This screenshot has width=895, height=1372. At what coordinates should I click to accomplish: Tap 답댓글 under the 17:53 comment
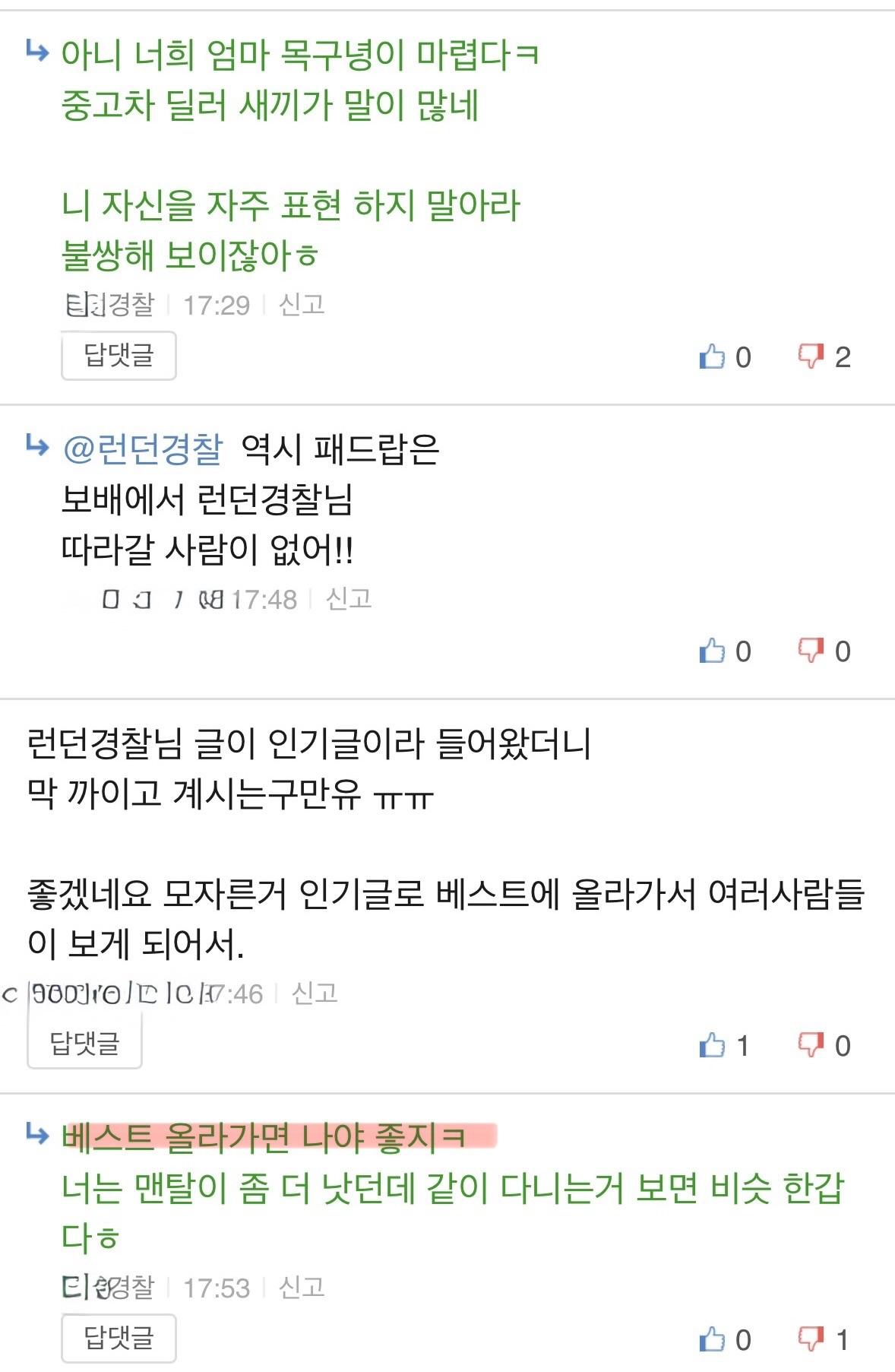pos(119,1337)
